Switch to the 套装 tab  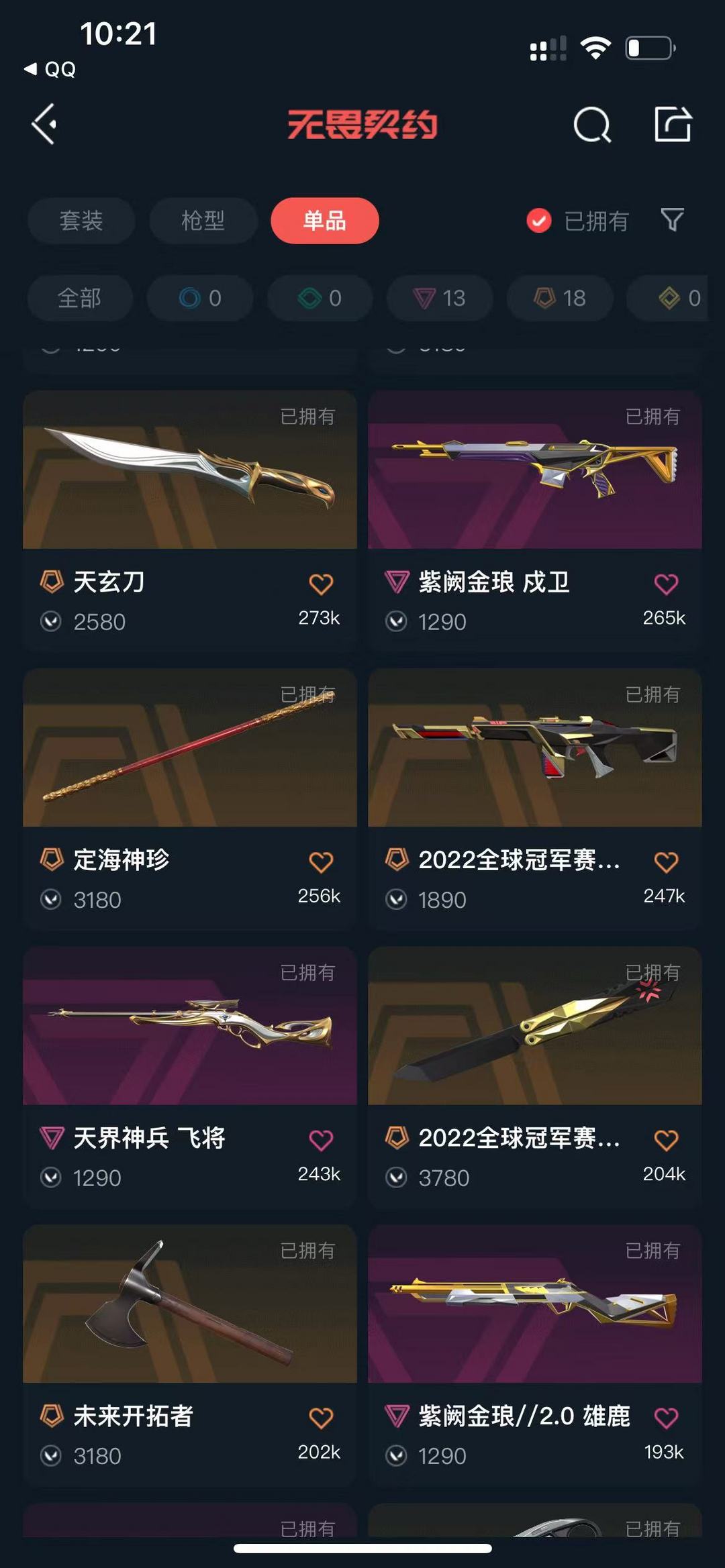[x=81, y=221]
